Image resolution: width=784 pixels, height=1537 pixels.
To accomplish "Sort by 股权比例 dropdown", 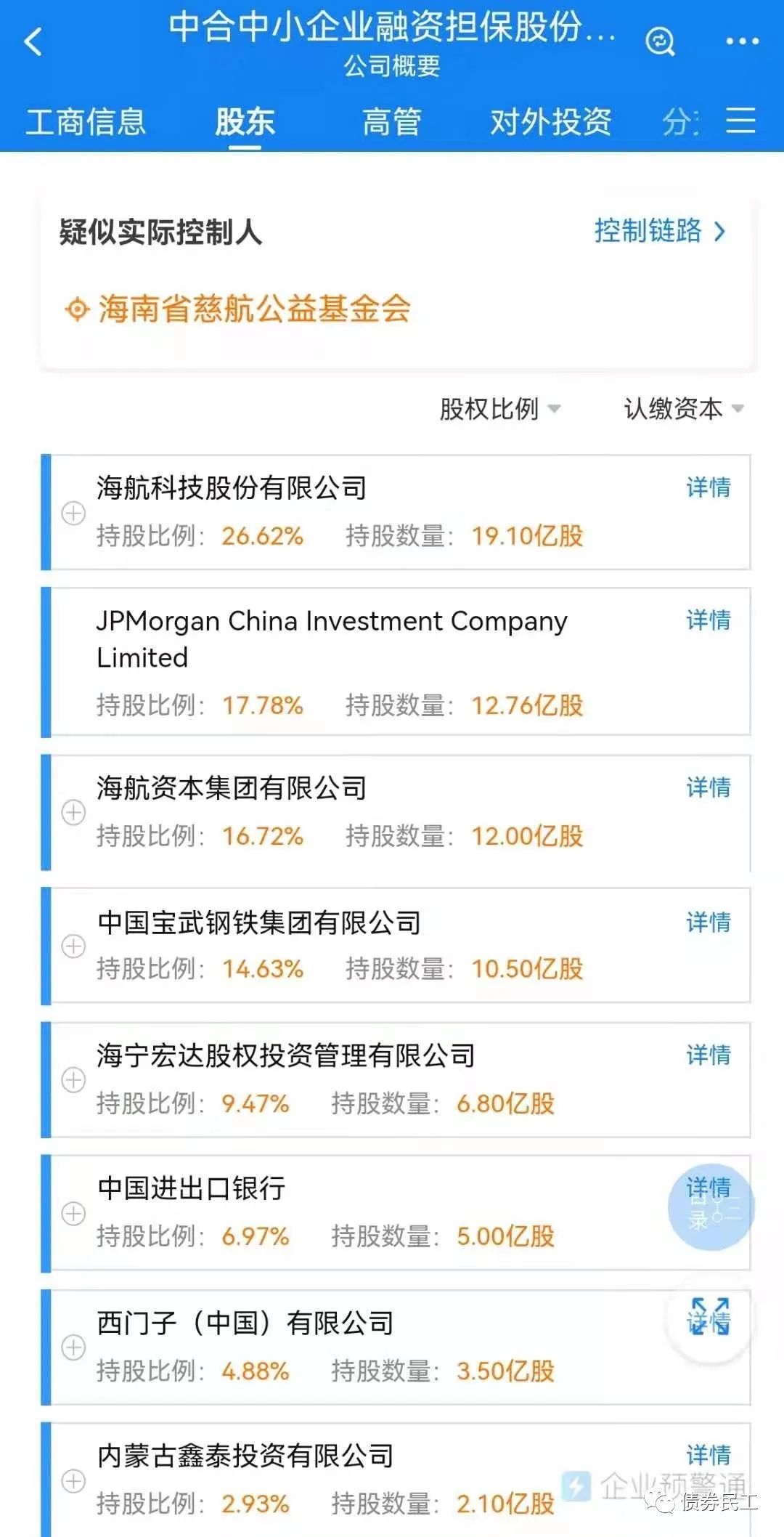I will 500,409.
